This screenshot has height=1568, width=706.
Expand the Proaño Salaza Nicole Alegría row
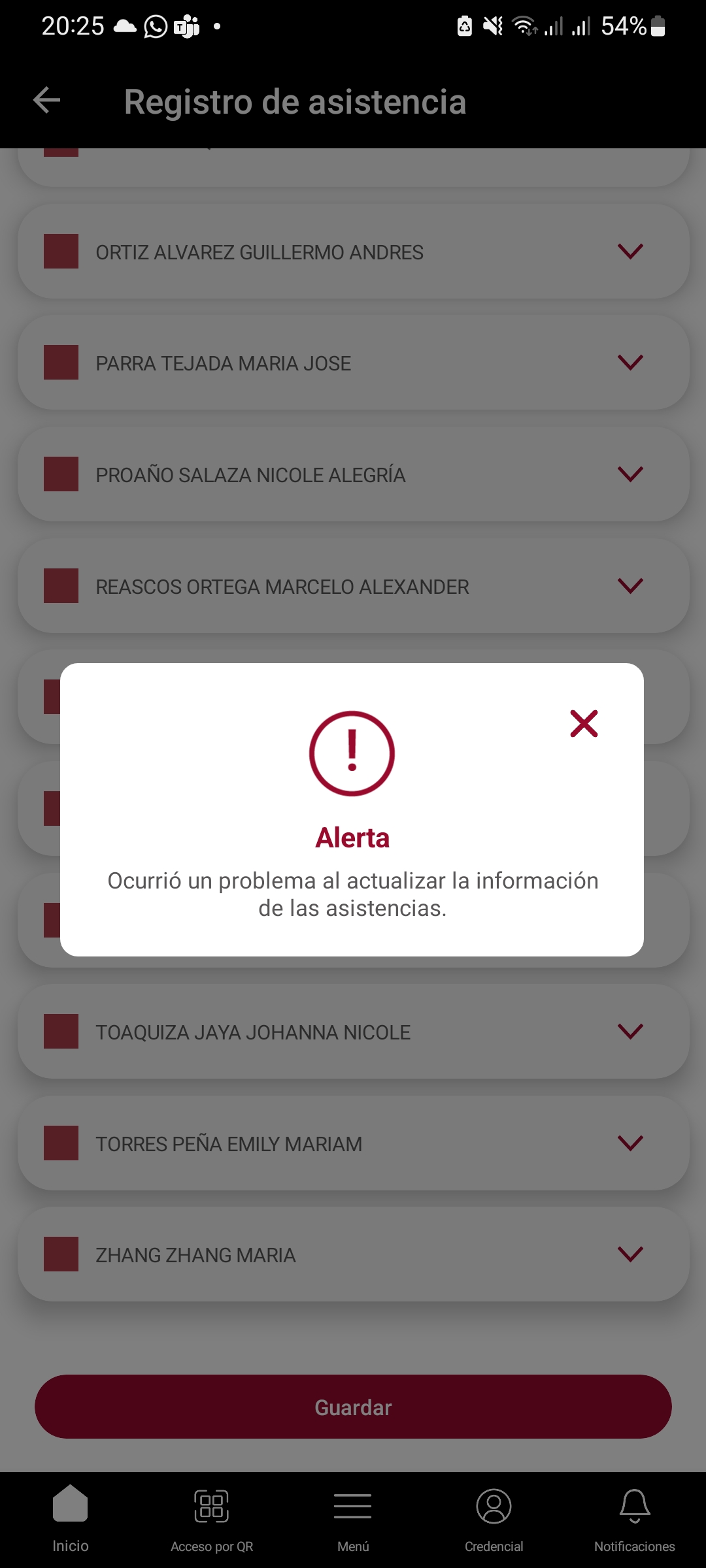[x=630, y=474]
